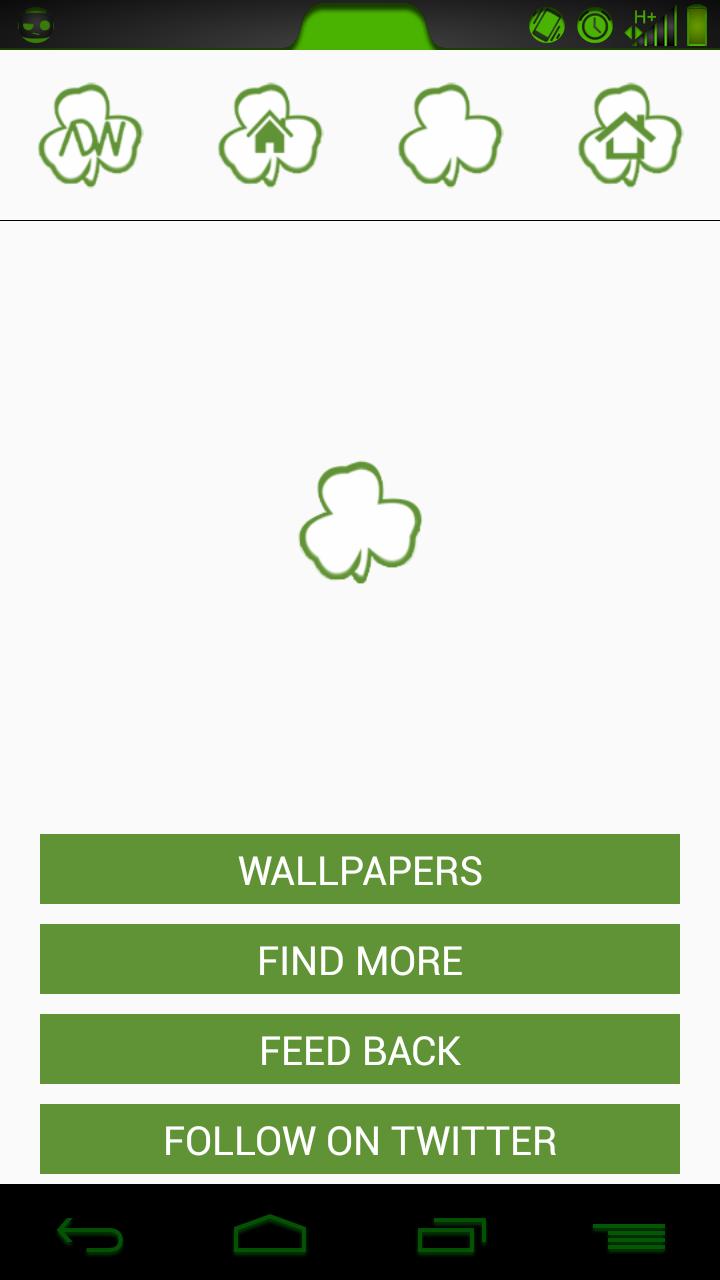This screenshot has width=720, height=1280.
Task: Follow on Twitter
Action: point(360,1139)
